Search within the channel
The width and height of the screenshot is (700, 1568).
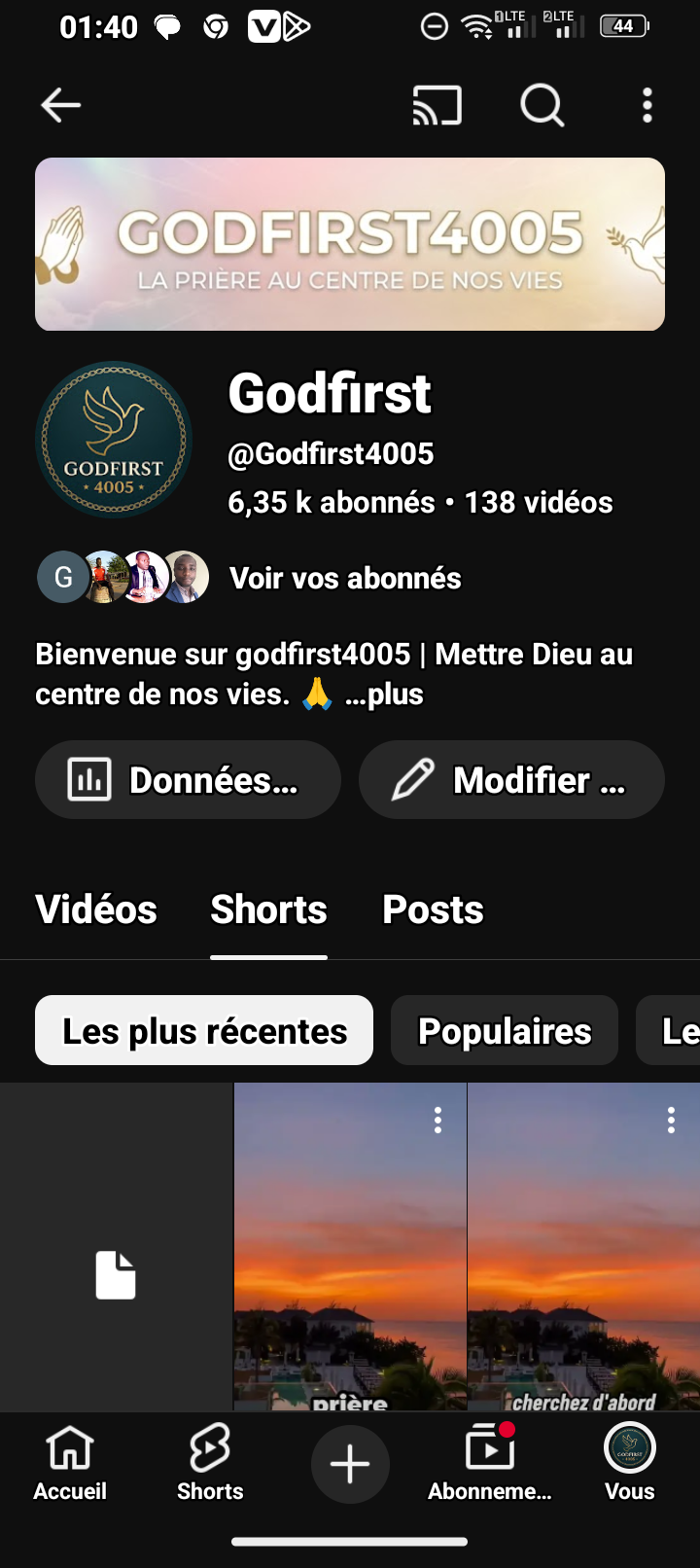point(542,105)
